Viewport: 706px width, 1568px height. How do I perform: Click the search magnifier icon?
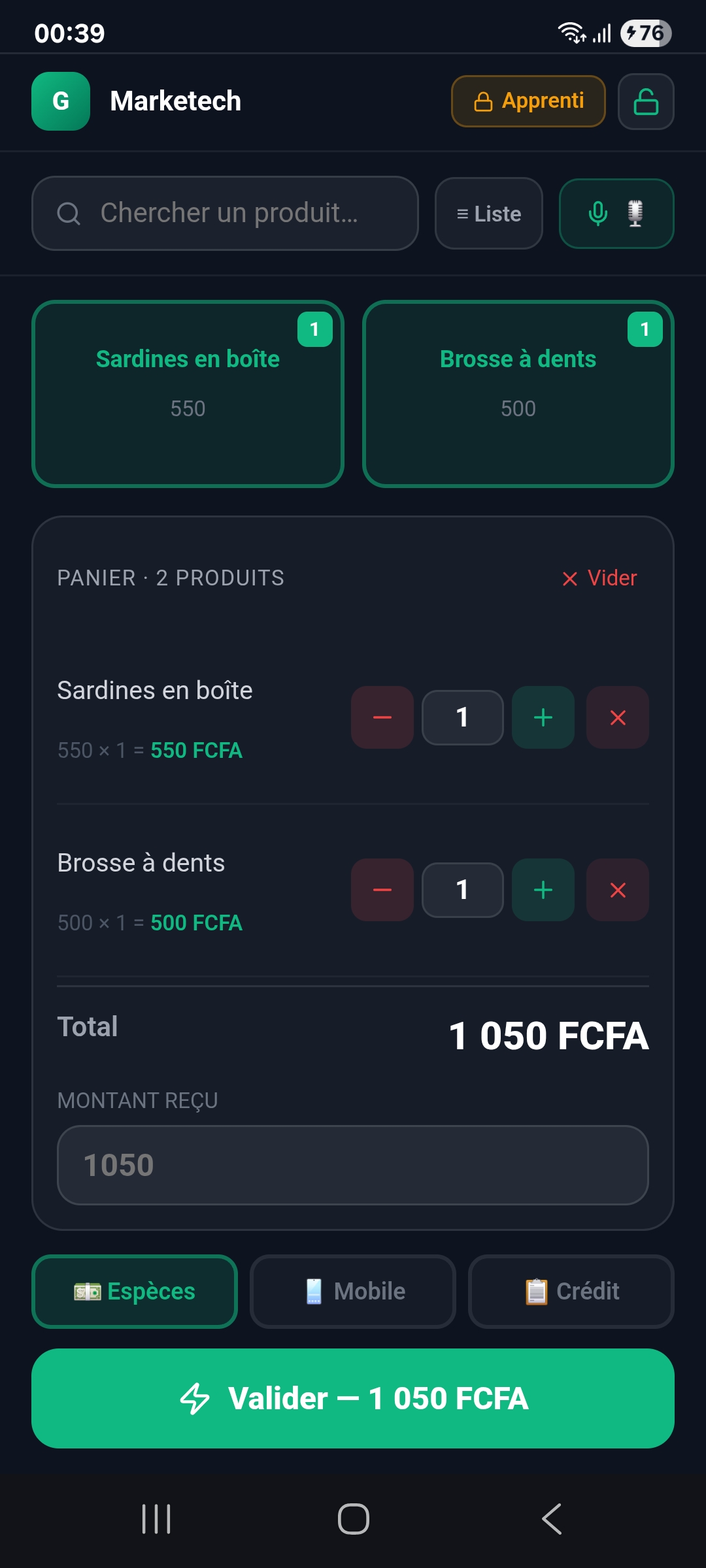pos(69,213)
